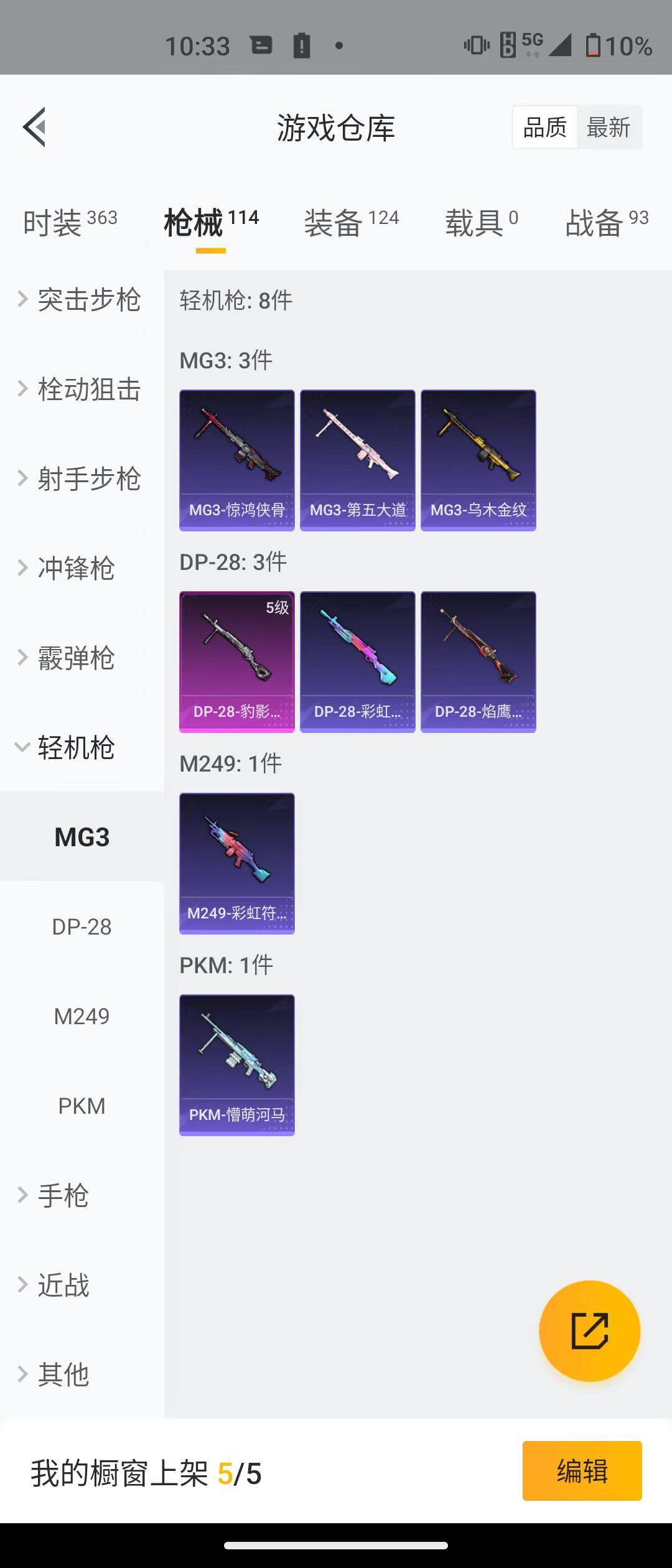Image resolution: width=672 pixels, height=1568 pixels.
Task: Select PKM in the sidebar
Action: tap(82, 1106)
